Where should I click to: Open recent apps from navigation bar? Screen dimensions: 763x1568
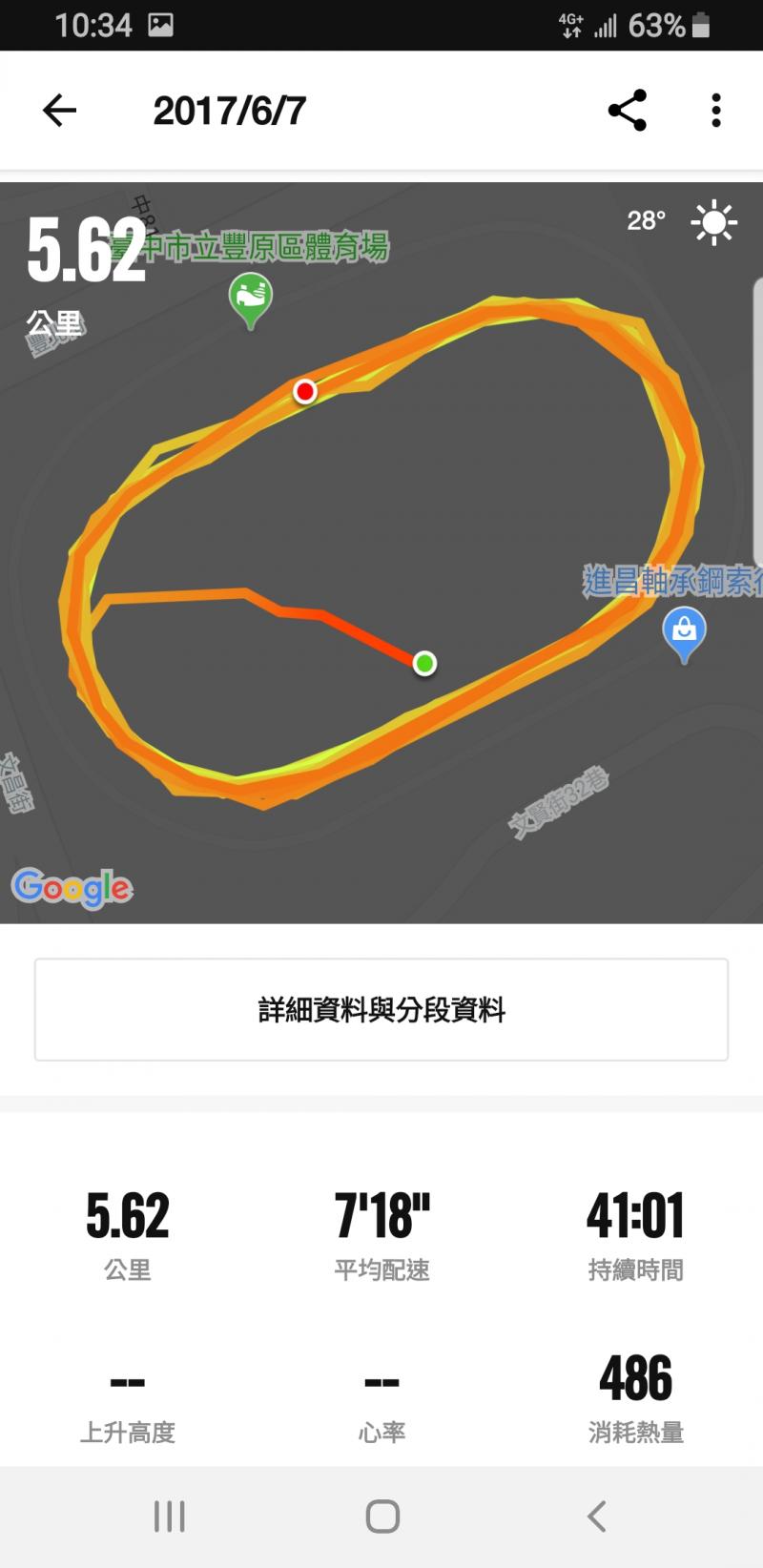click(x=170, y=1516)
